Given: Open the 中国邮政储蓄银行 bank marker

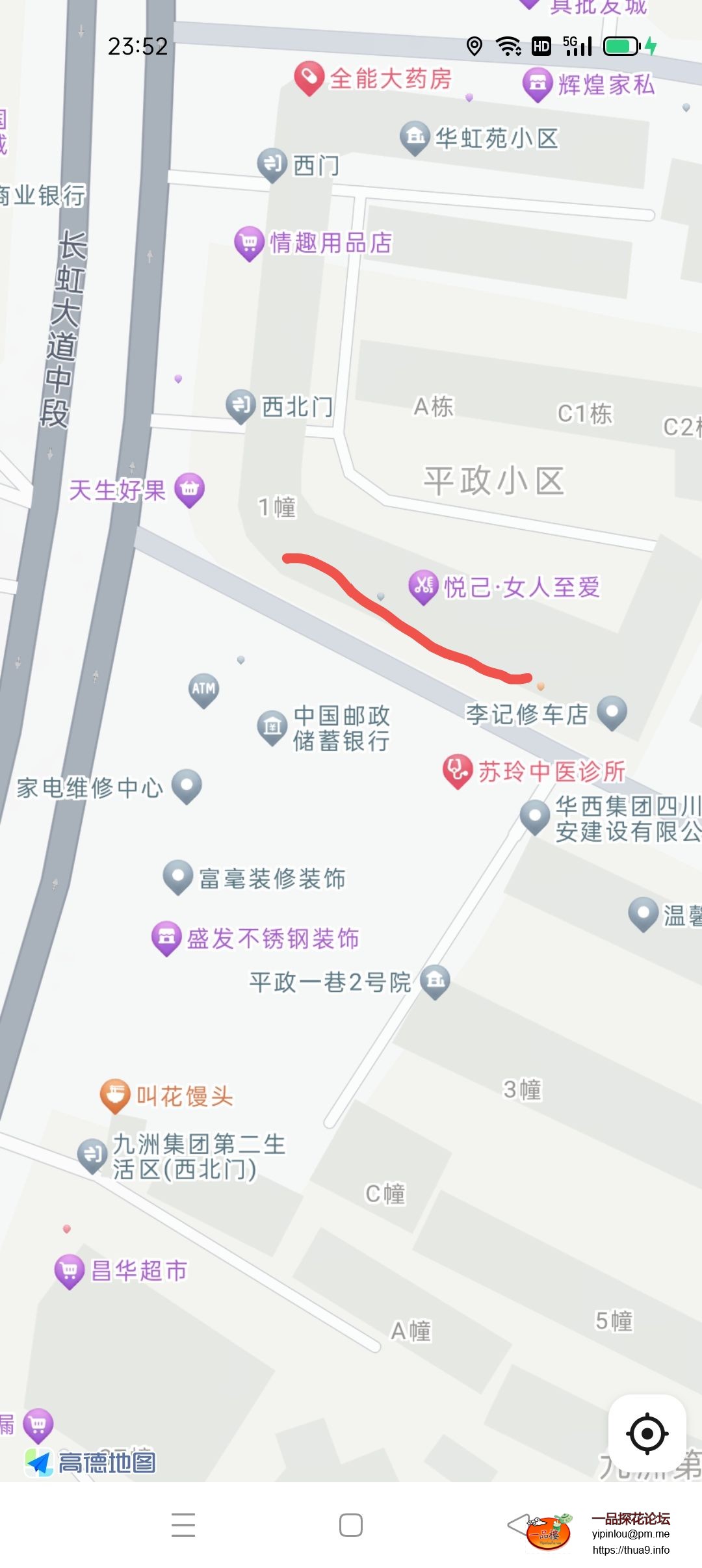Looking at the screenshot, I should [x=272, y=727].
